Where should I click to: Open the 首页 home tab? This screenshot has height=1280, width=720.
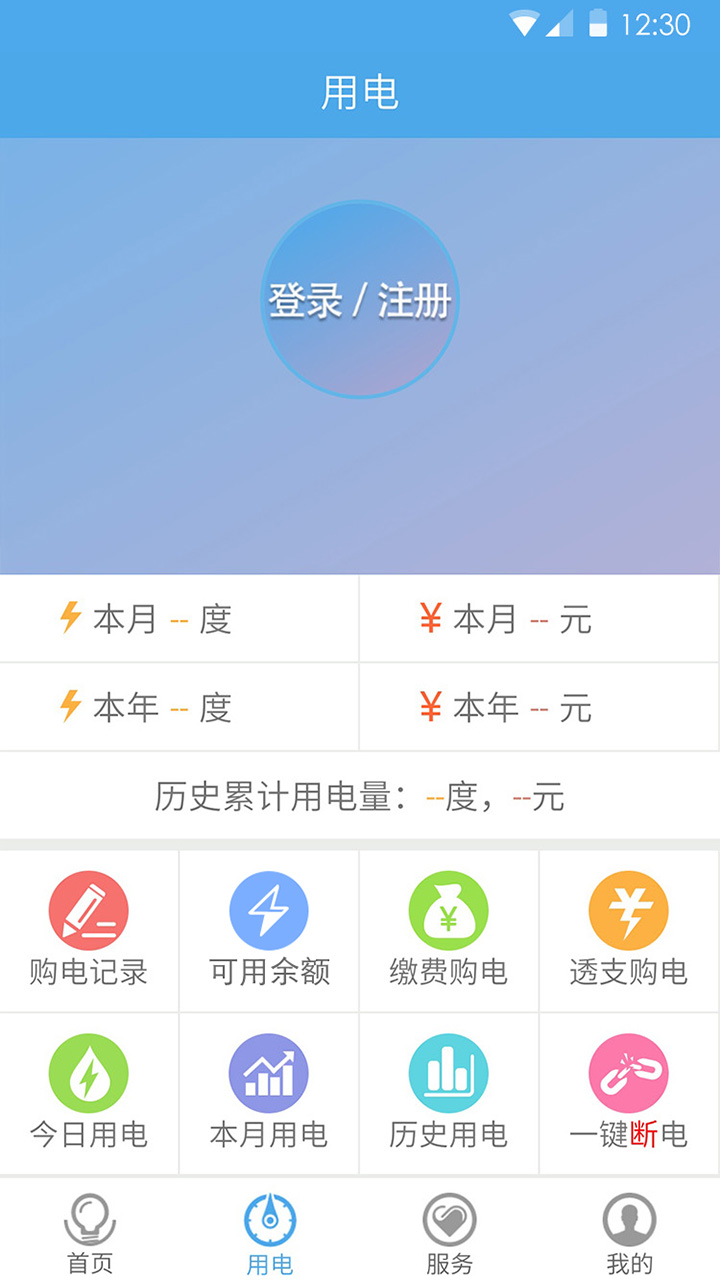pos(90,1232)
